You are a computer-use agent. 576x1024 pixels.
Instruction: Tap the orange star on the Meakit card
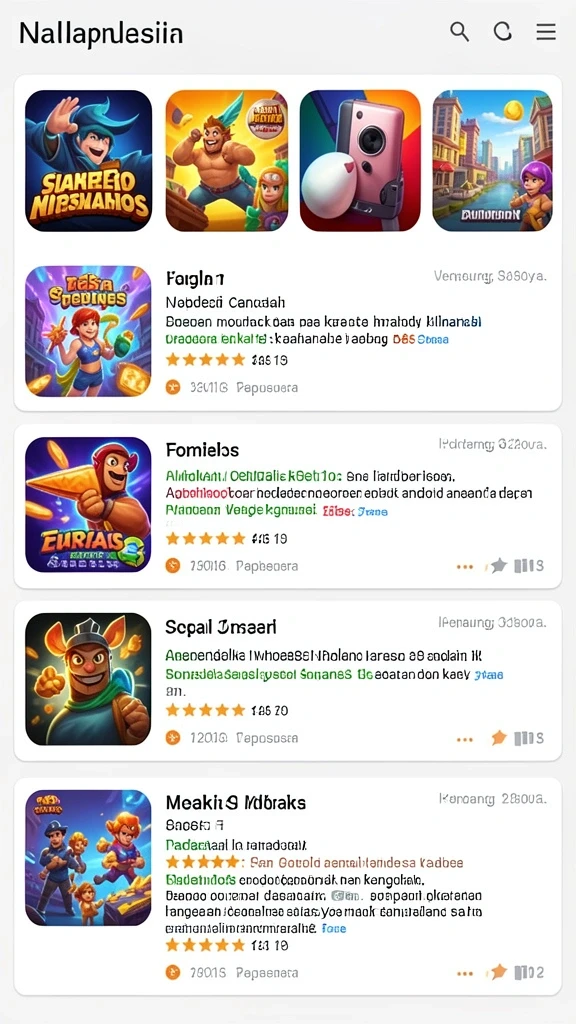click(498, 972)
